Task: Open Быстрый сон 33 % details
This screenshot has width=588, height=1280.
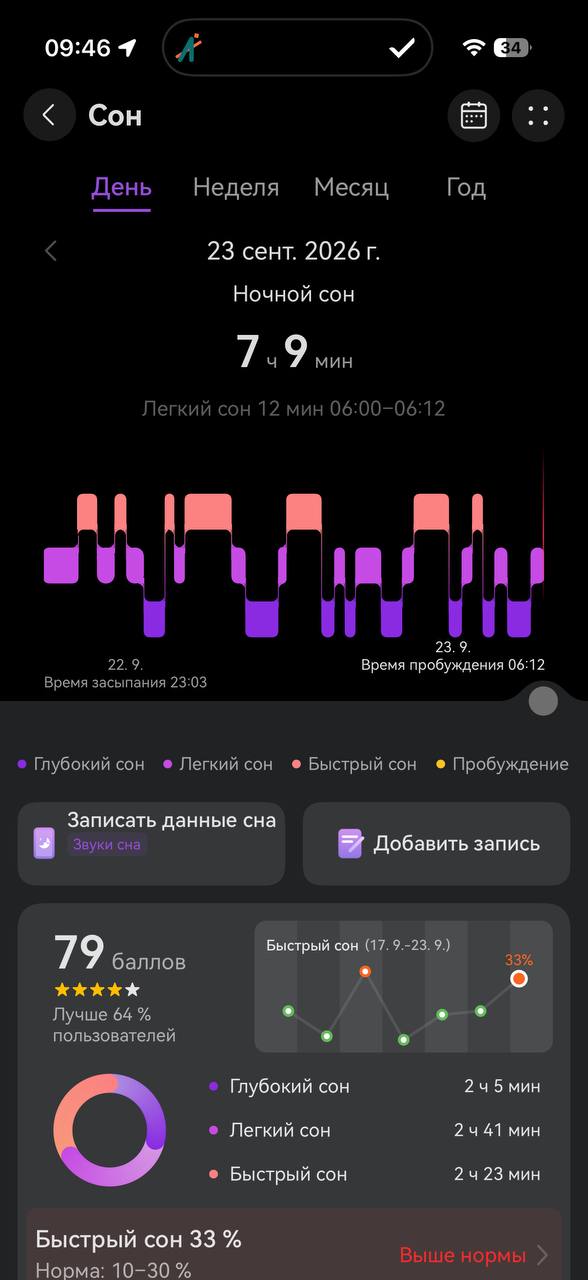Action: [x=294, y=1246]
